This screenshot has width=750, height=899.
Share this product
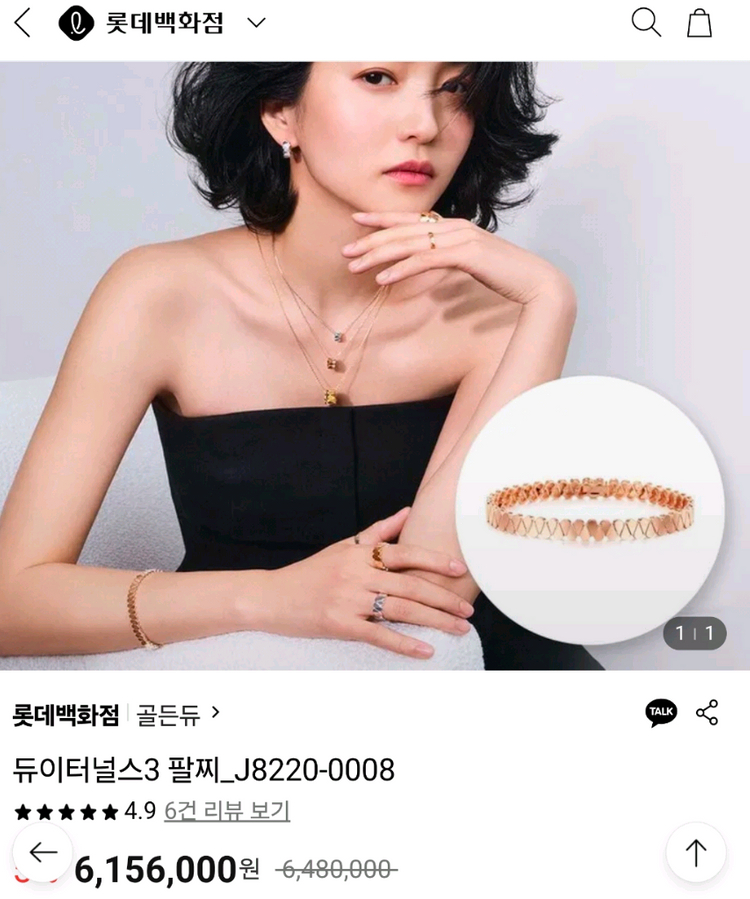[707, 713]
